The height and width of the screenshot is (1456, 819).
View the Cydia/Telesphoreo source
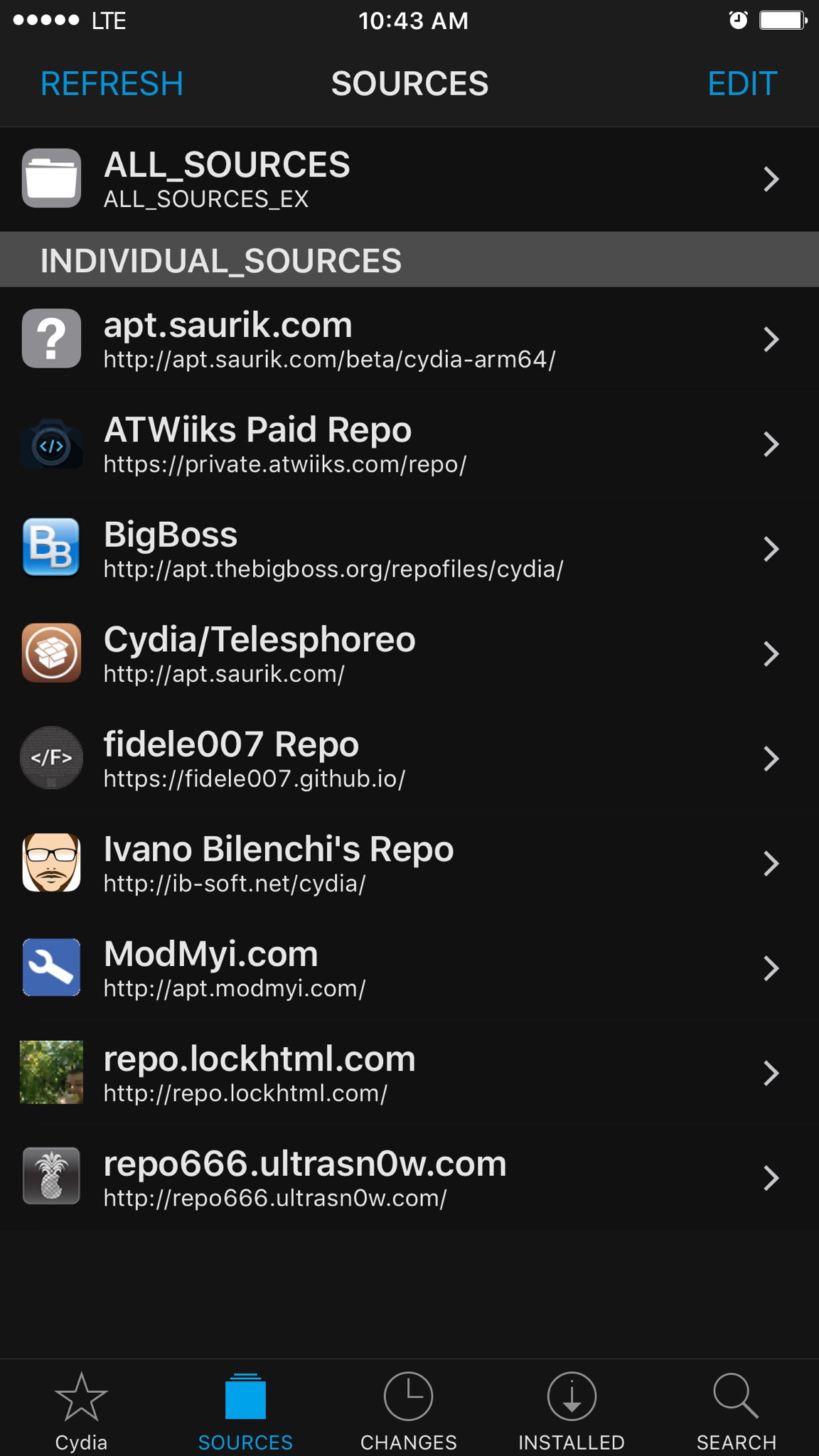(409, 654)
